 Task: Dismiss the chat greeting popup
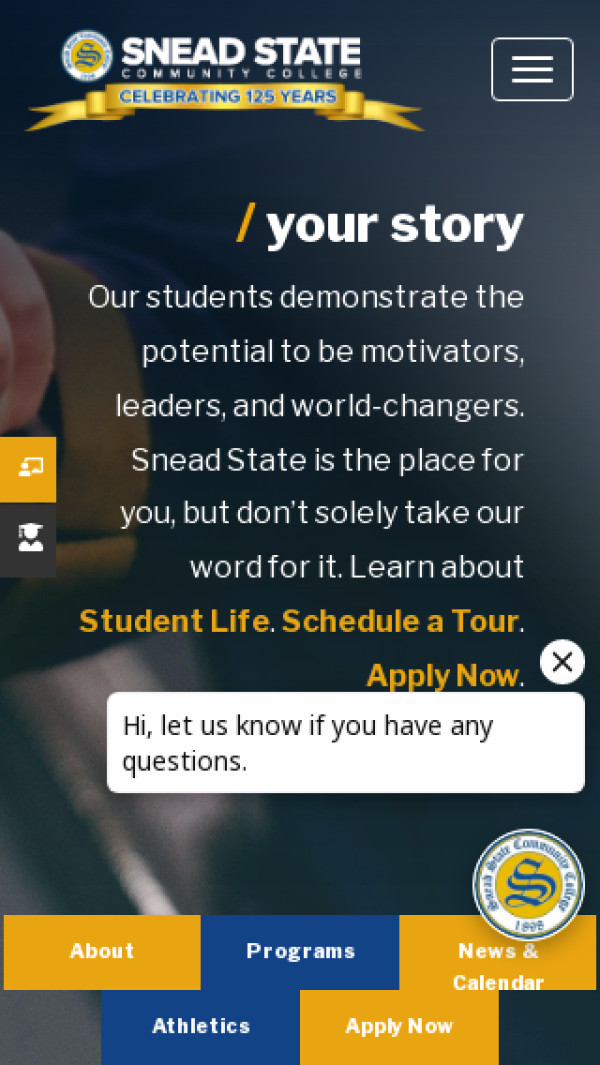pyautogui.click(x=562, y=662)
